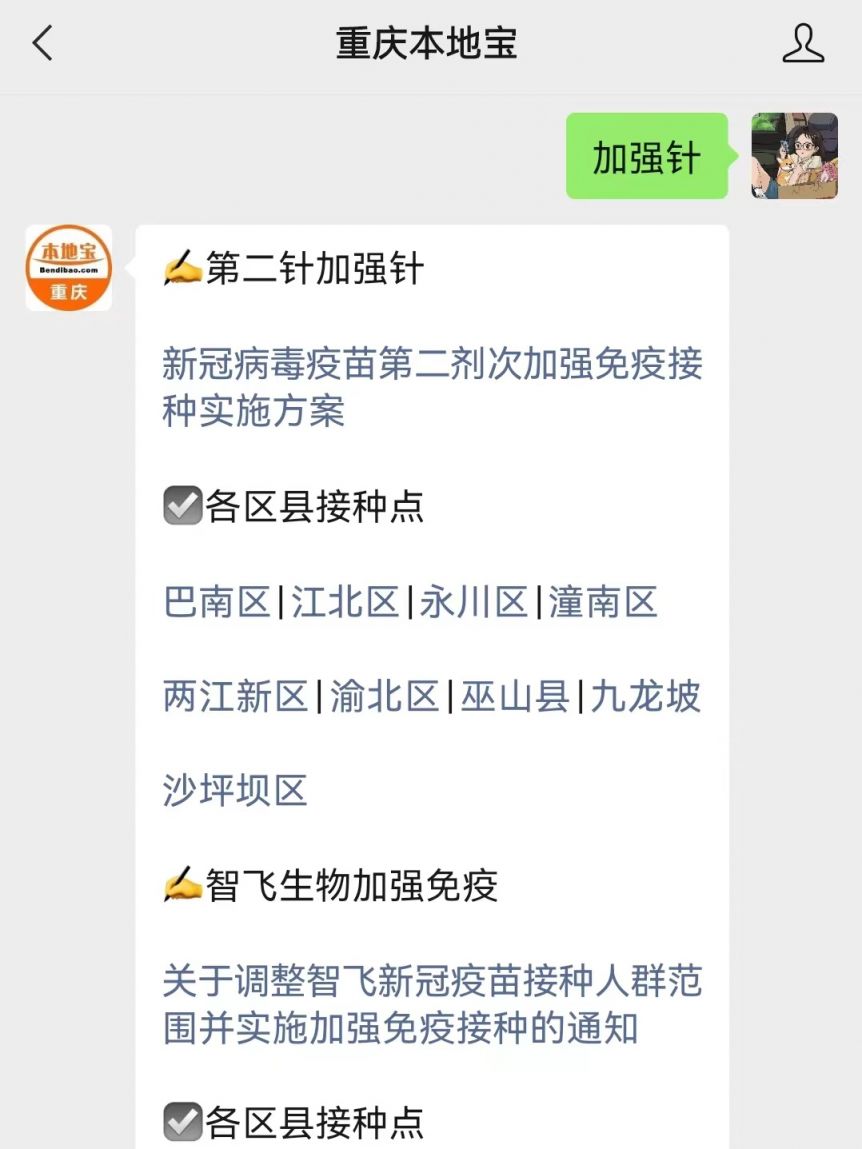
Task: Open 关于调整智飞新冠疫苗接种人群范围 notice link
Action: 432,1004
